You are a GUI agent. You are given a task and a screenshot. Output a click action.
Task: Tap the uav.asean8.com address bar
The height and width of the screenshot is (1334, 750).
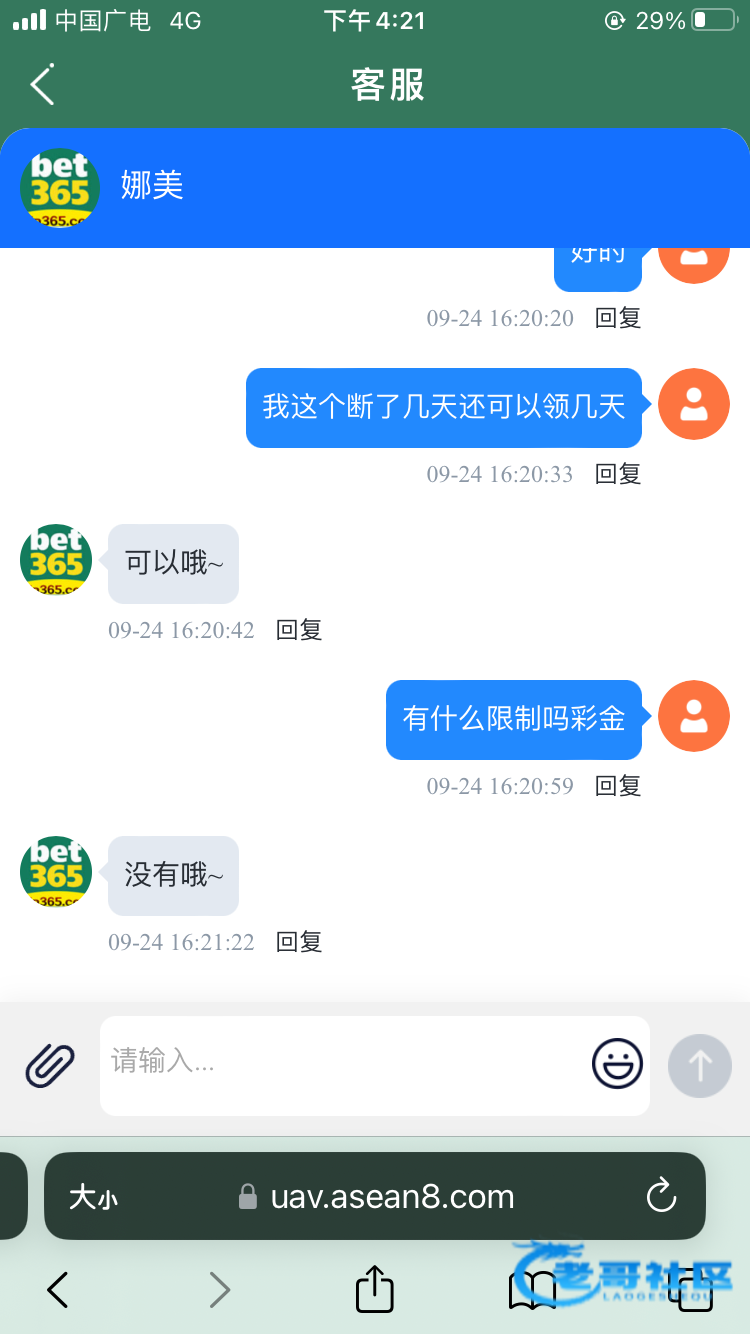pos(375,1196)
